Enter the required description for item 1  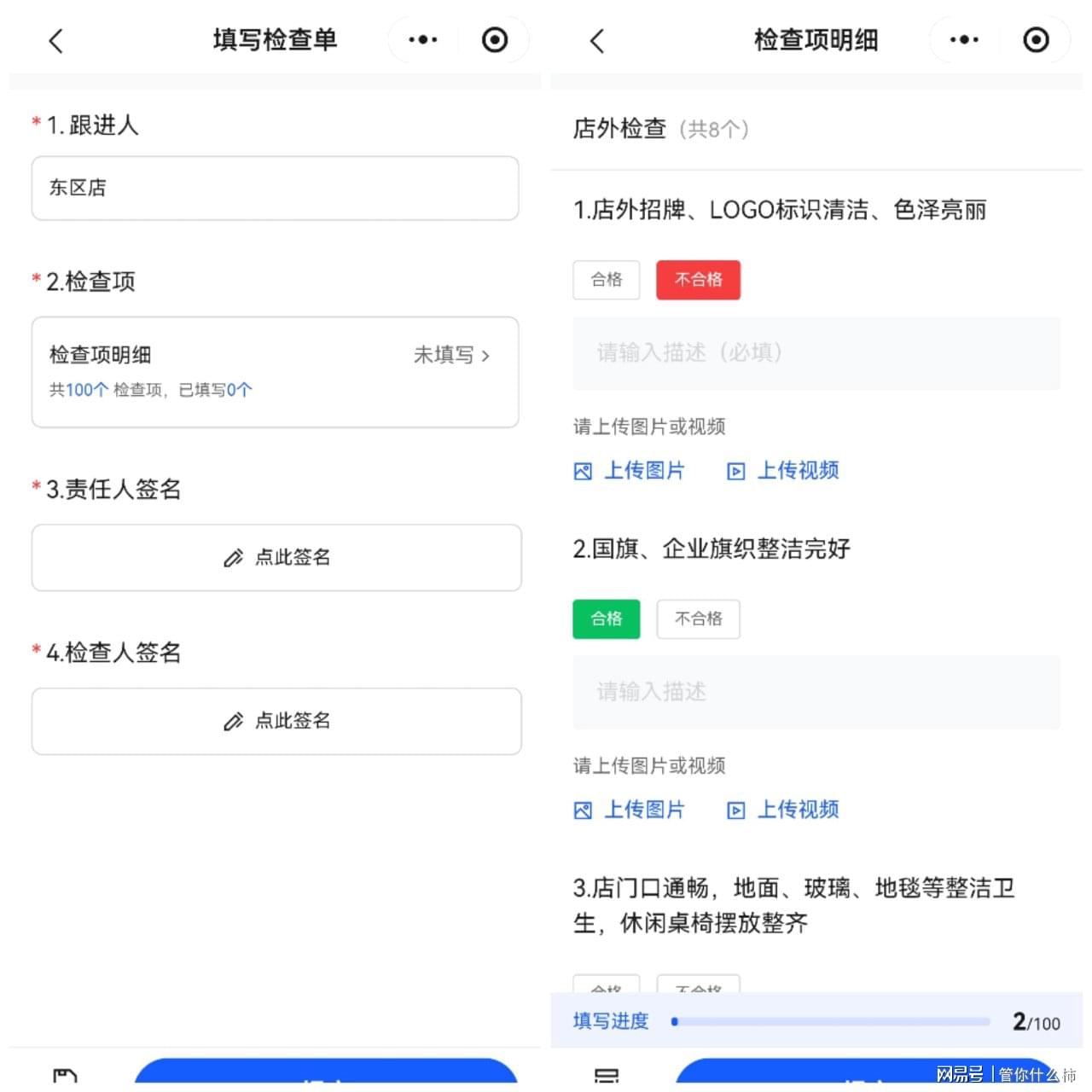tap(816, 353)
